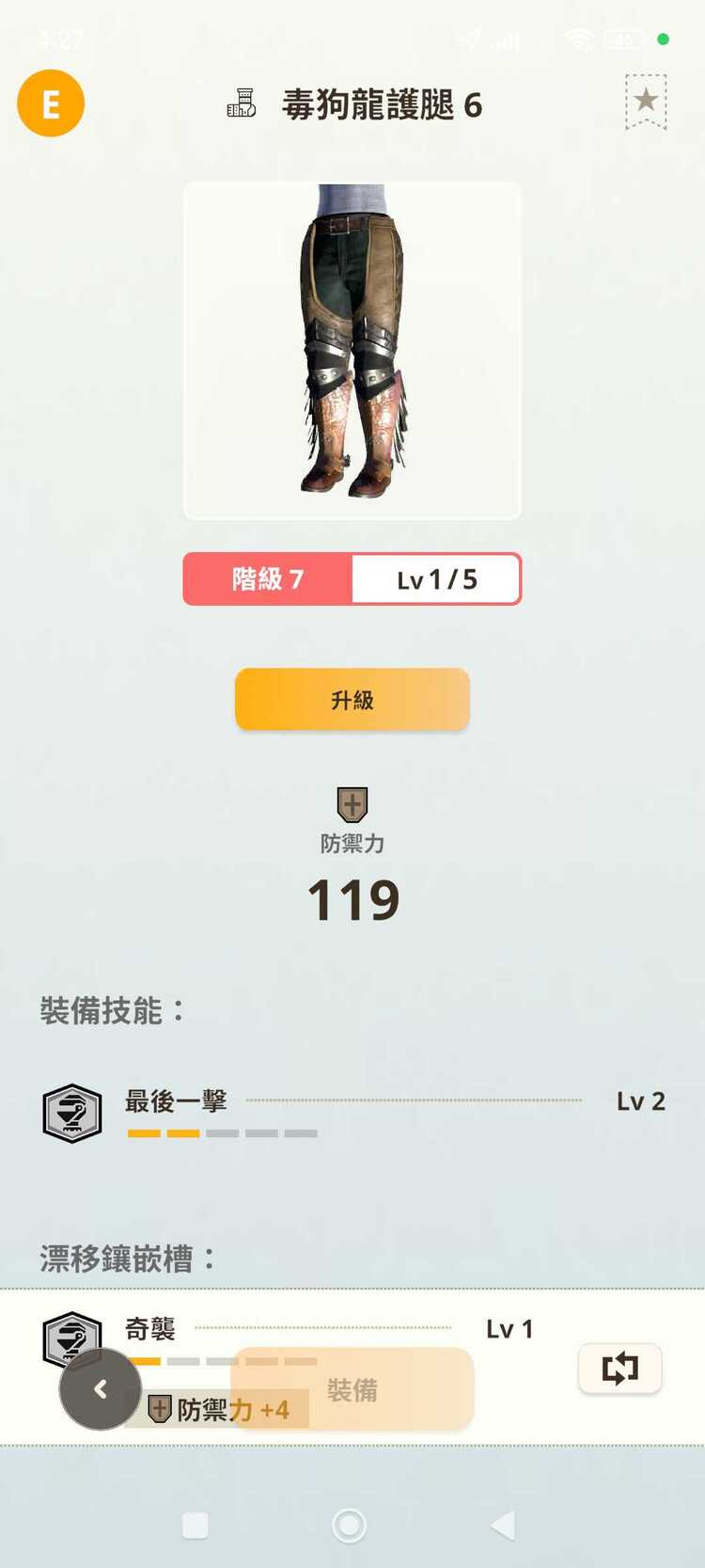Mark this armor as favorite with the star
Screen dimensions: 705x1568
[646, 101]
